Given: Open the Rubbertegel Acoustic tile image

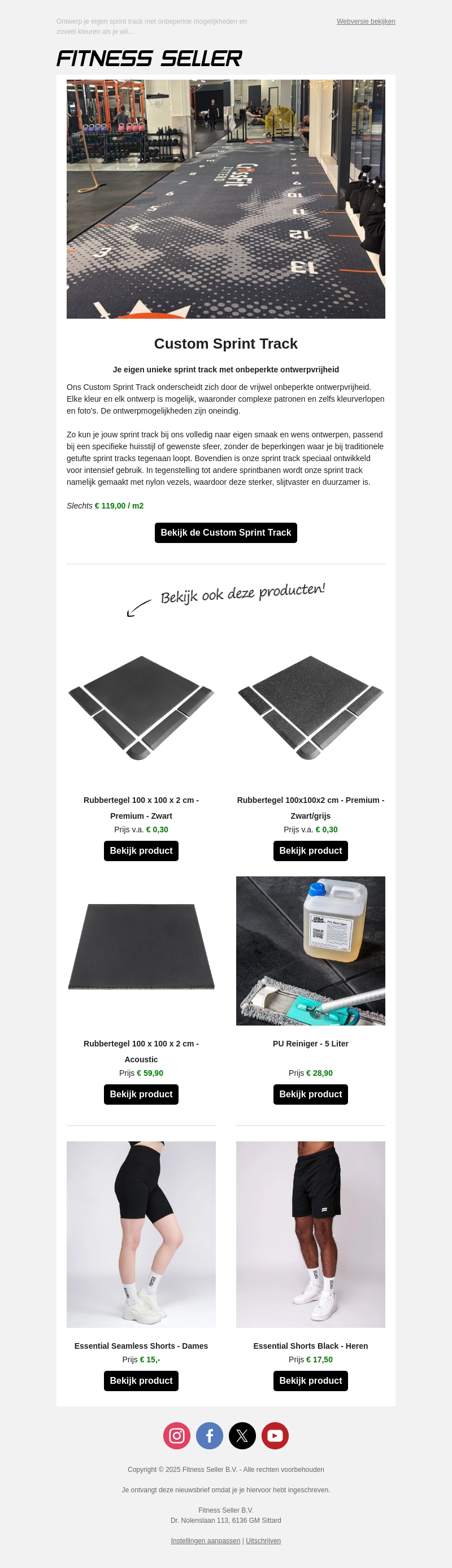Looking at the screenshot, I should pos(141,946).
